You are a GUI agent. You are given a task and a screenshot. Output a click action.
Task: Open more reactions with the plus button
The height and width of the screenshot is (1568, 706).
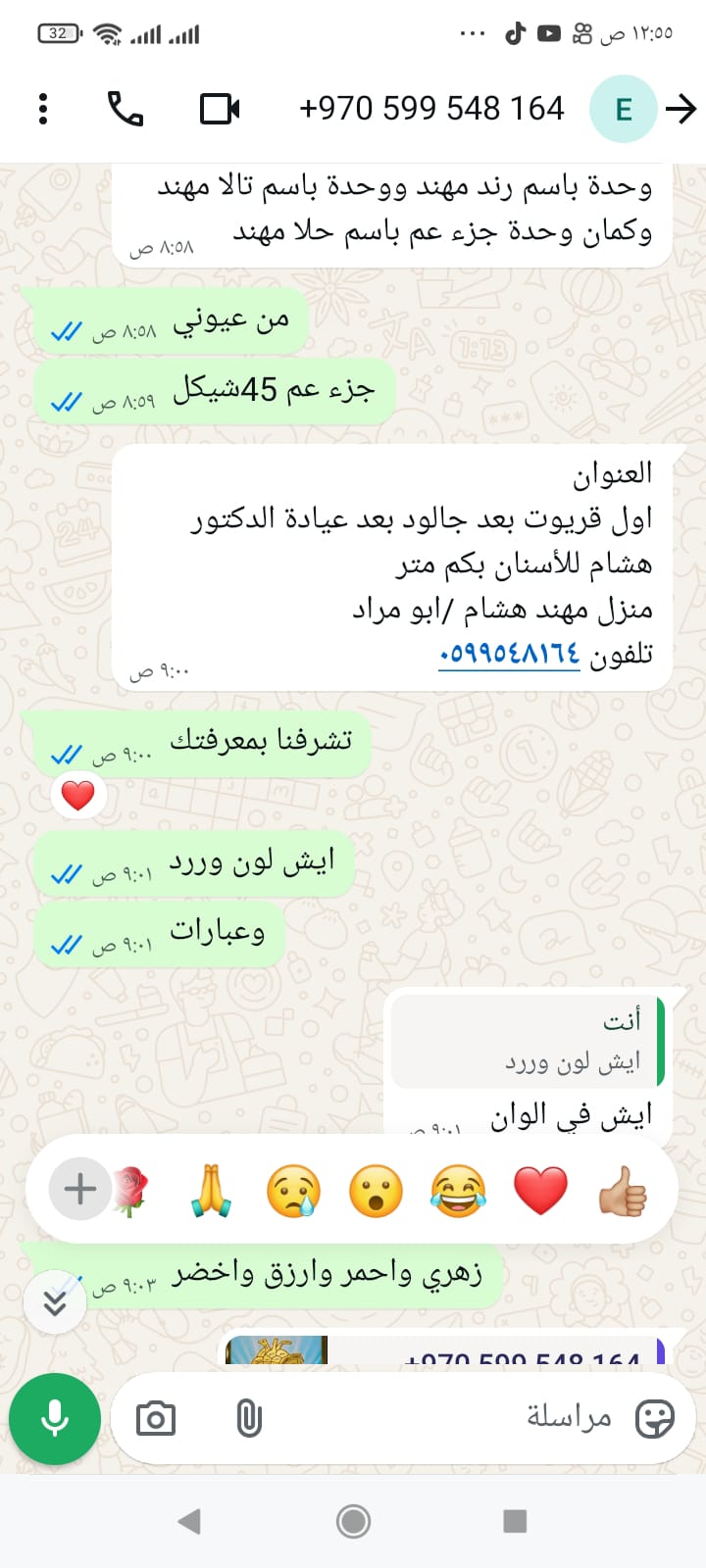coord(79,1190)
